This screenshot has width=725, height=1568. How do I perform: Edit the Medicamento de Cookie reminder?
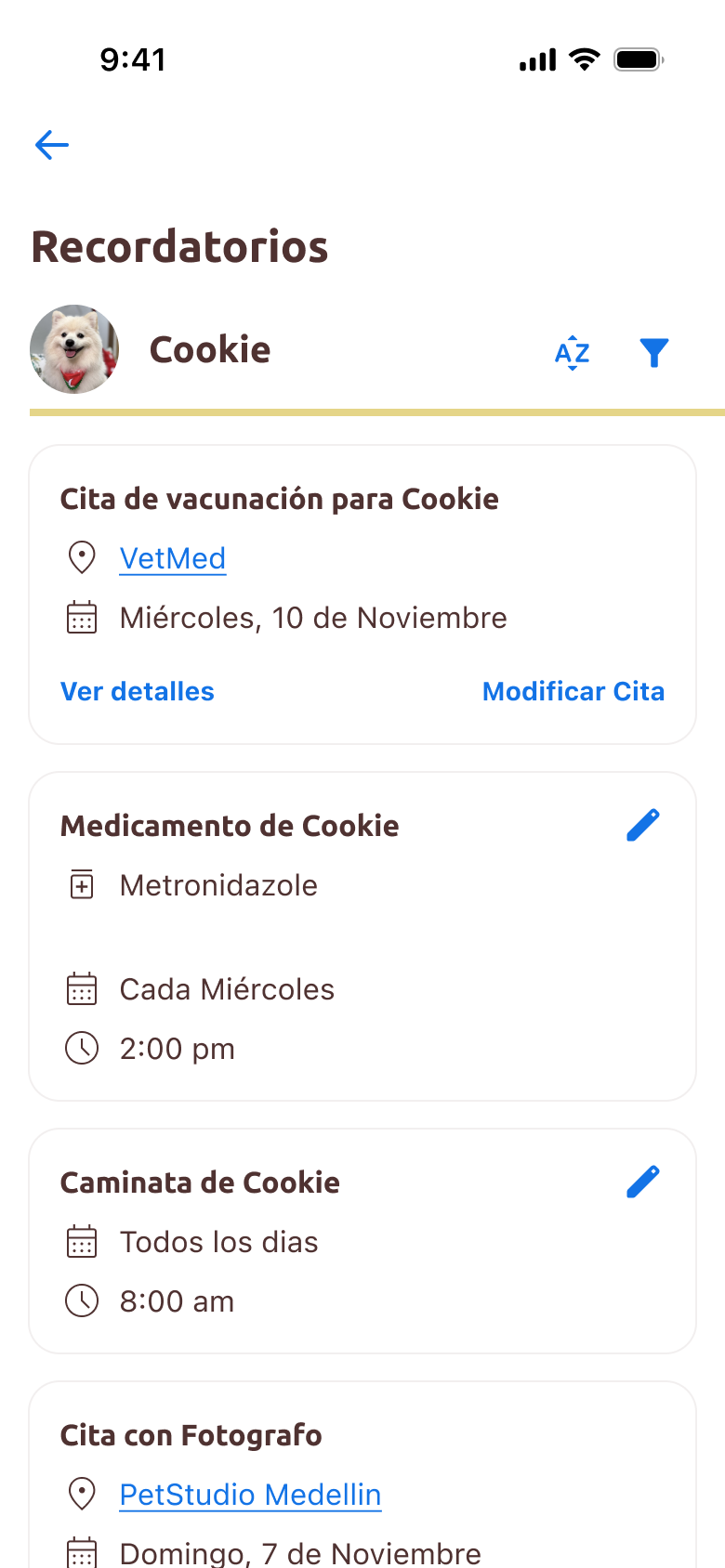coord(643,825)
